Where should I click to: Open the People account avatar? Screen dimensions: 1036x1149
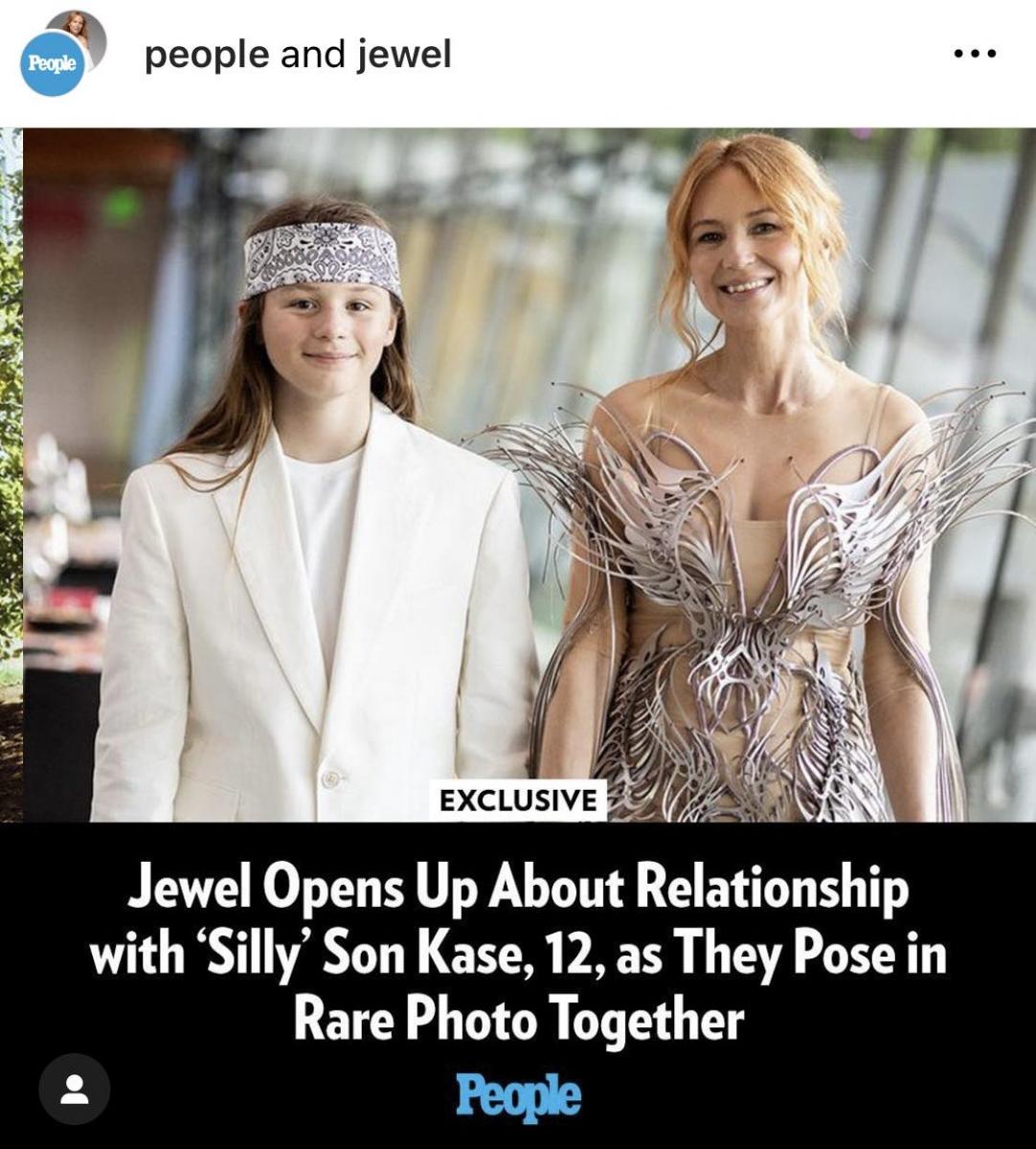(x=56, y=63)
